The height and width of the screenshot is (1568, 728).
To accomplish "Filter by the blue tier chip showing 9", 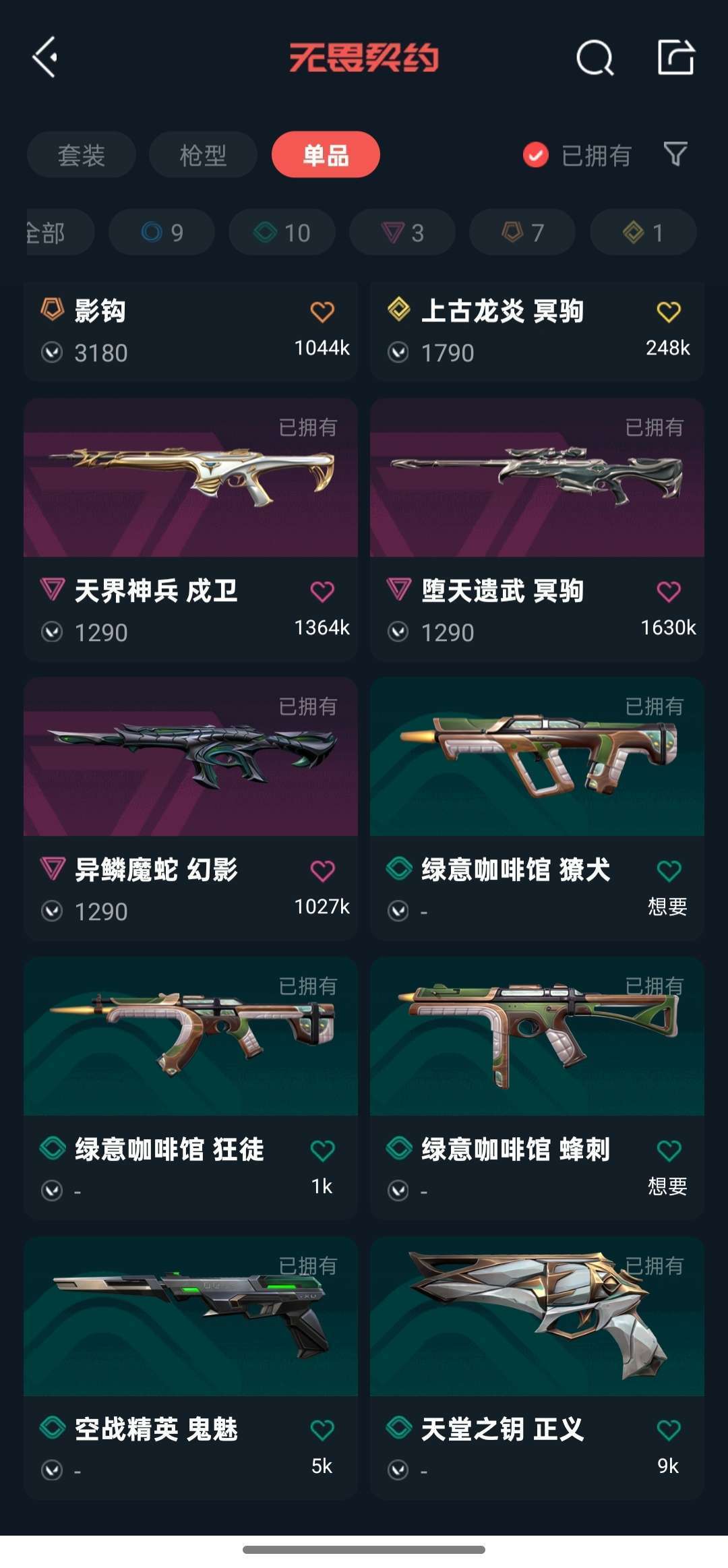I will [x=162, y=233].
